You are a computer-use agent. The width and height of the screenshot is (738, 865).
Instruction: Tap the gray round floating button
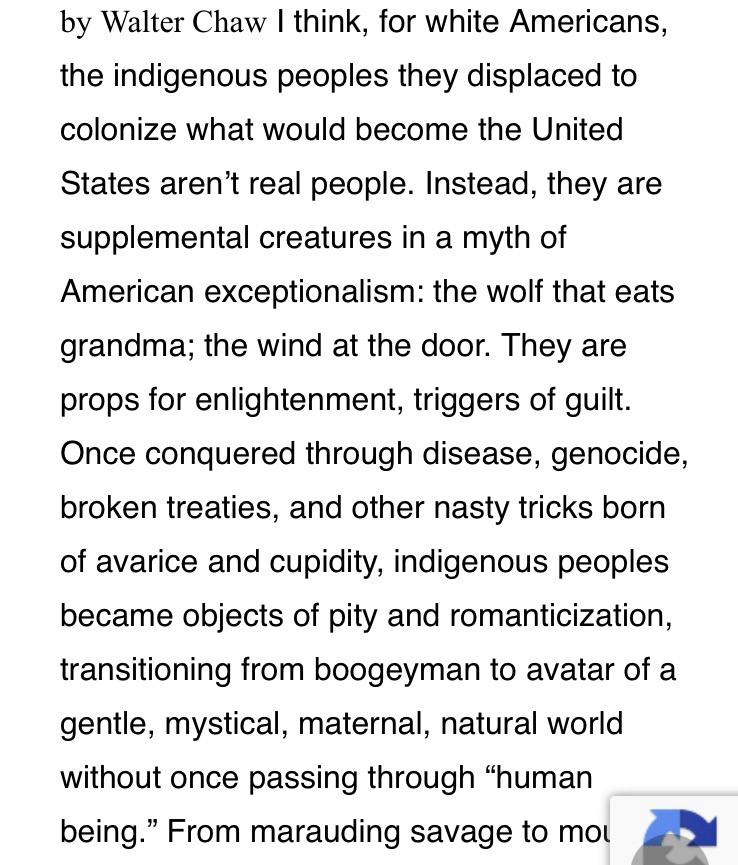click(x=668, y=852)
